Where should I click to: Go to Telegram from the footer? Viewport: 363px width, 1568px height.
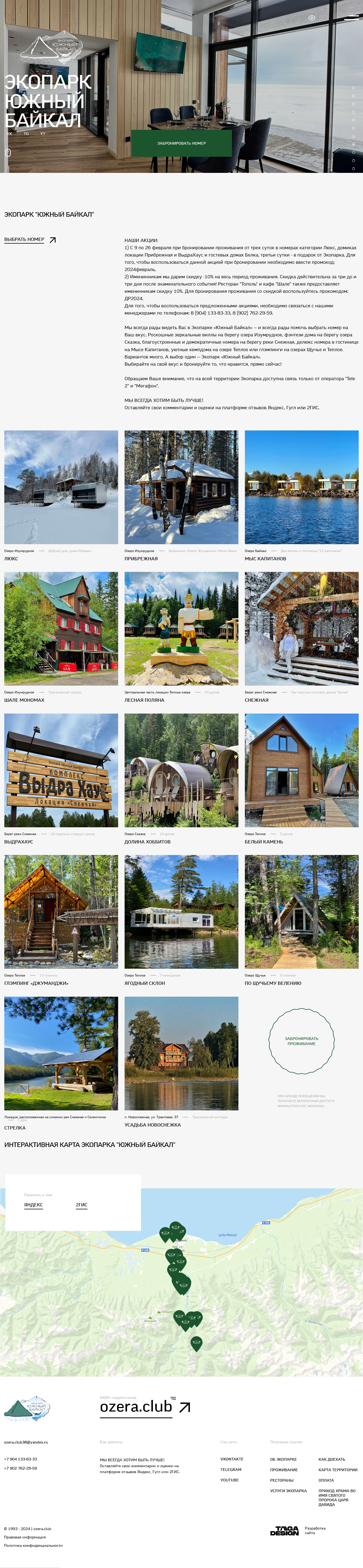click(x=231, y=1469)
